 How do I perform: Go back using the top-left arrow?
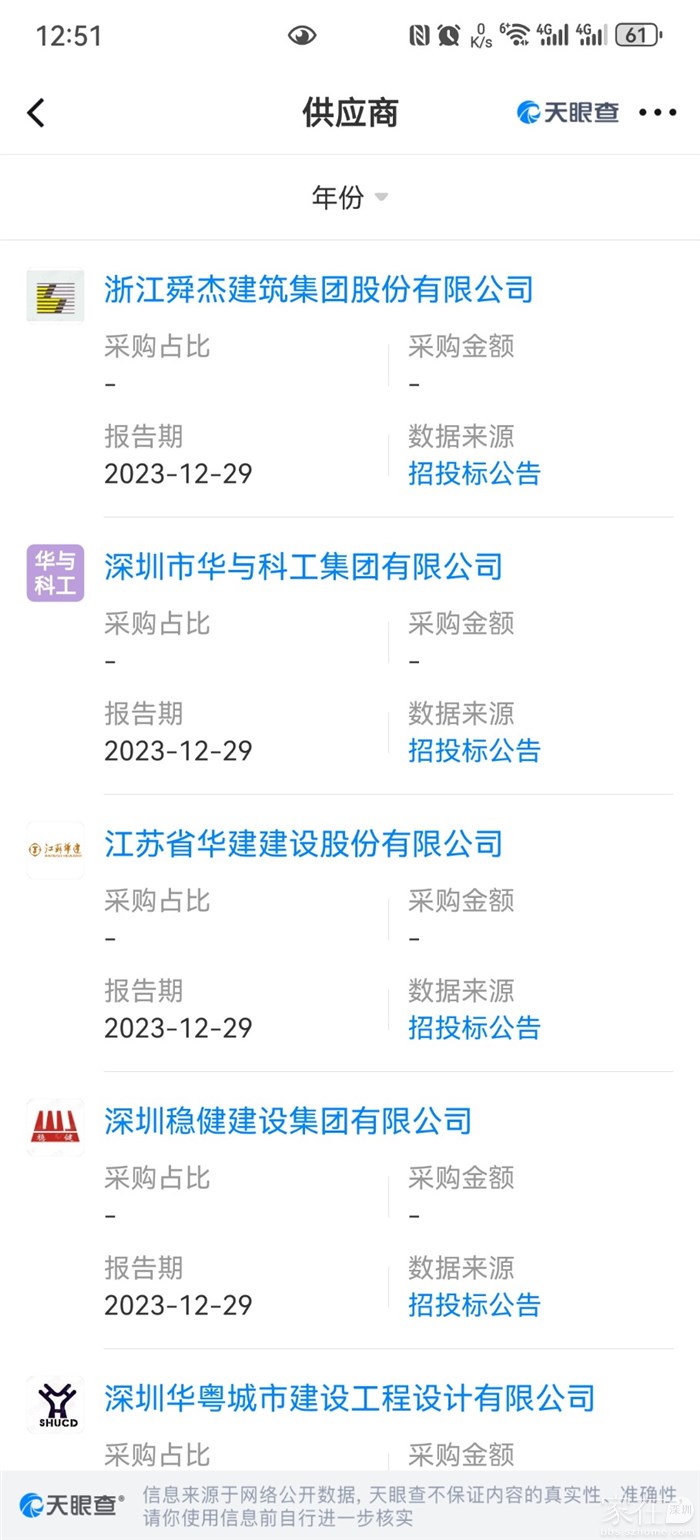(x=36, y=113)
